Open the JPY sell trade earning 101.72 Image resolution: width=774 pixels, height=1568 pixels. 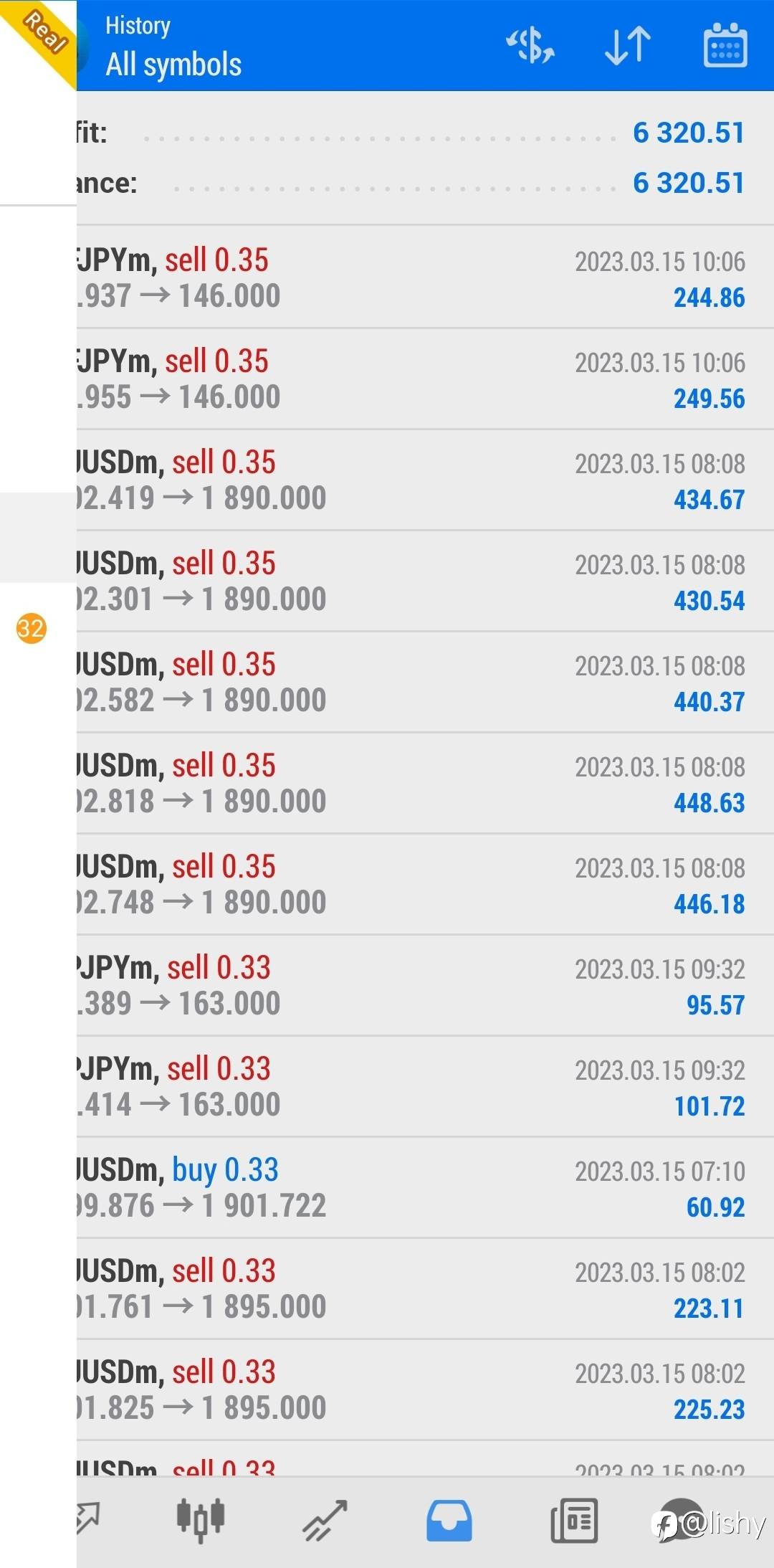[423, 1086]
